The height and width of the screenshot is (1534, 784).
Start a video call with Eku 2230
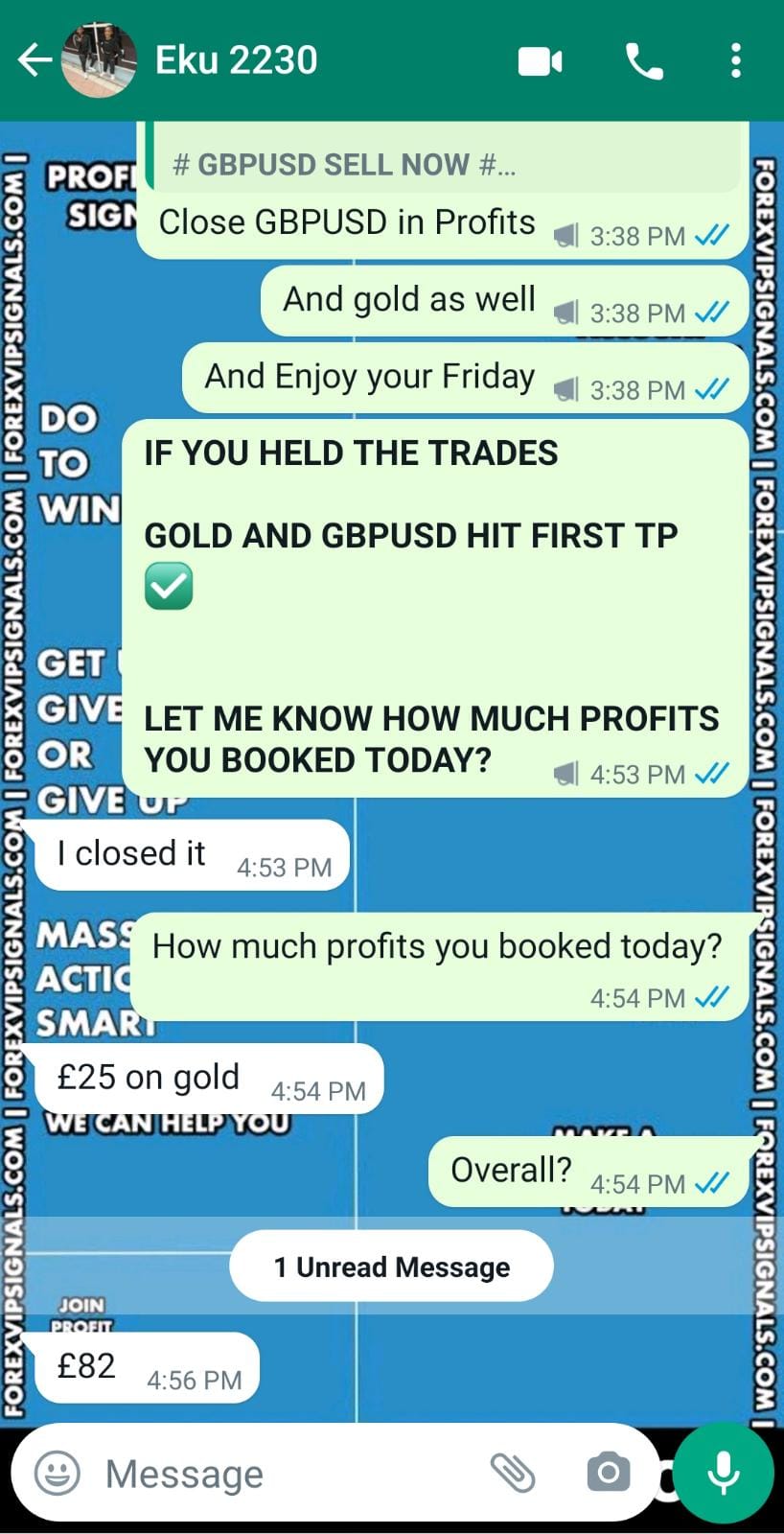click(x=541, y=61)
